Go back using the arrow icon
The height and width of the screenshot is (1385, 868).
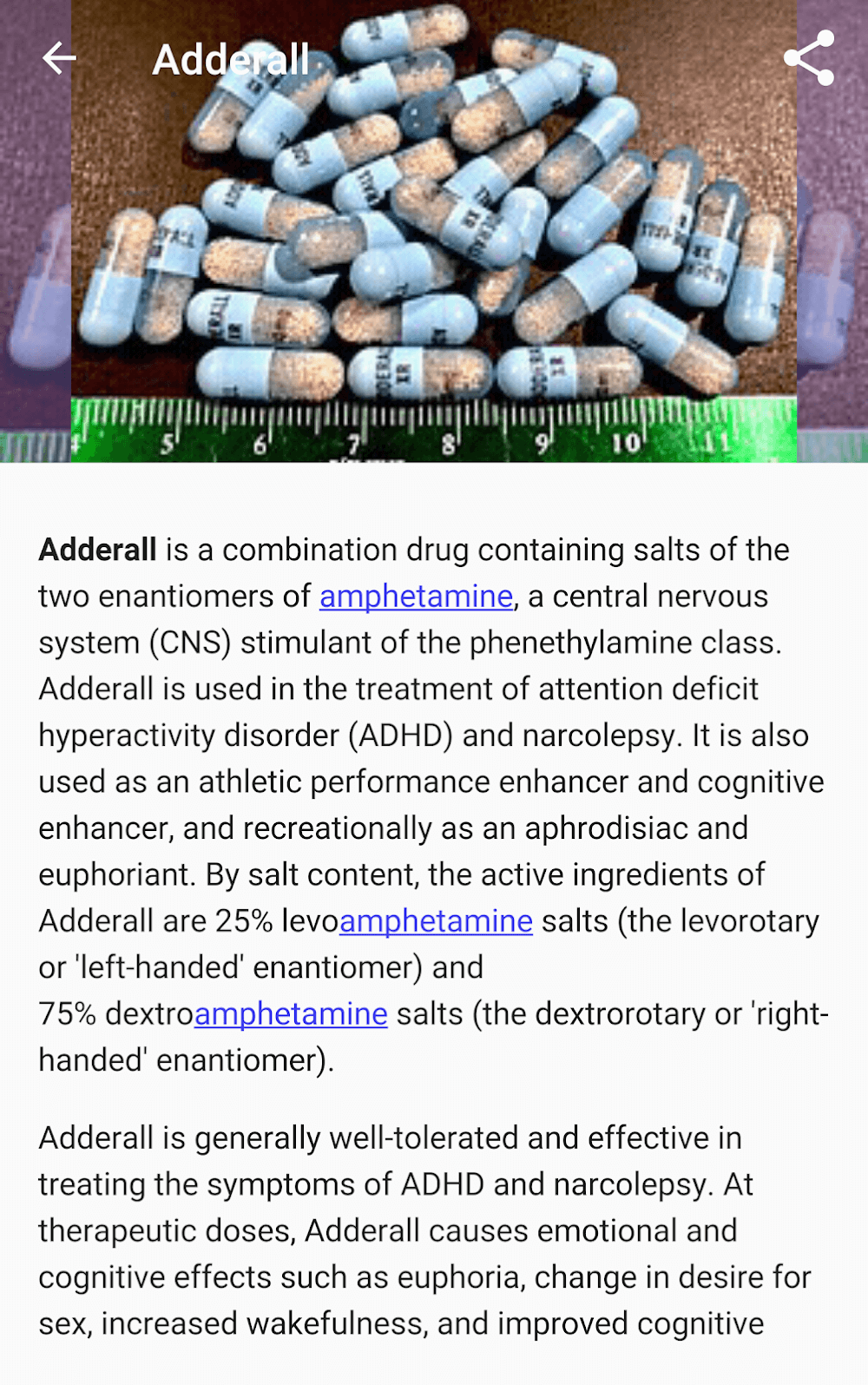(x=59, y=59)
